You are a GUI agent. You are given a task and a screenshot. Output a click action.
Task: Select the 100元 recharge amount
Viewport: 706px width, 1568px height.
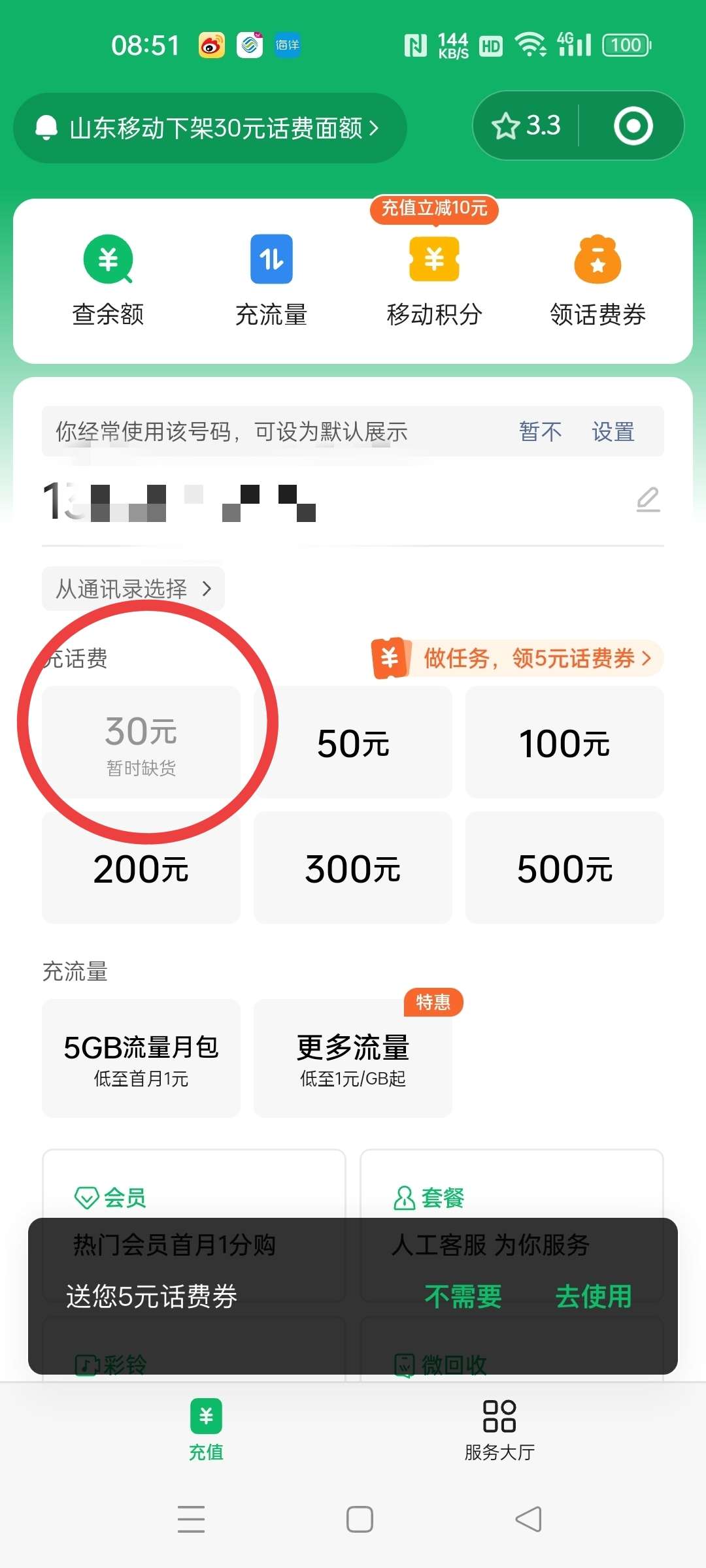(x=564, y=743)
